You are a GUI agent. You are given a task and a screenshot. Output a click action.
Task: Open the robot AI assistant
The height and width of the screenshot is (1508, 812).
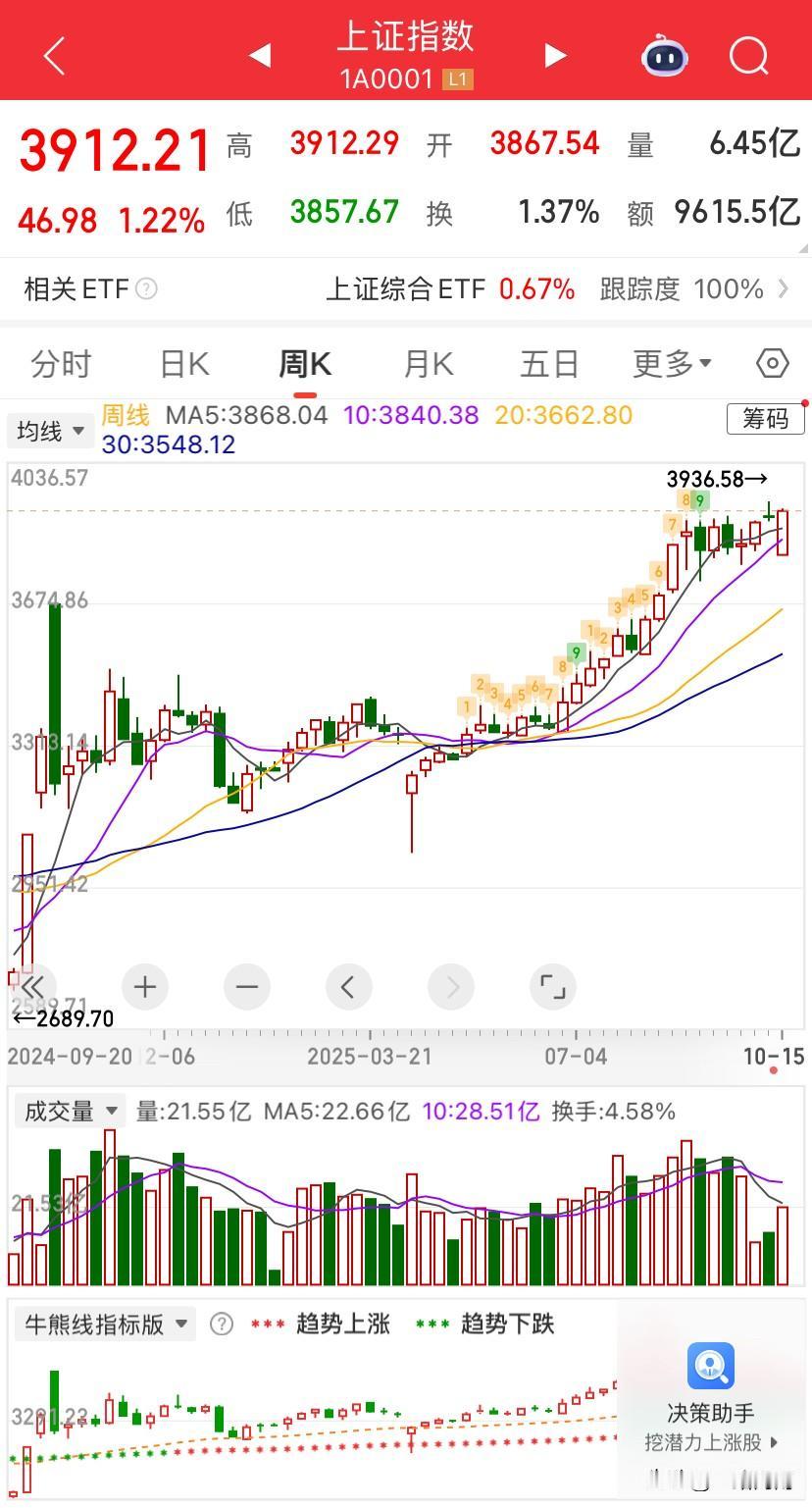665,55
